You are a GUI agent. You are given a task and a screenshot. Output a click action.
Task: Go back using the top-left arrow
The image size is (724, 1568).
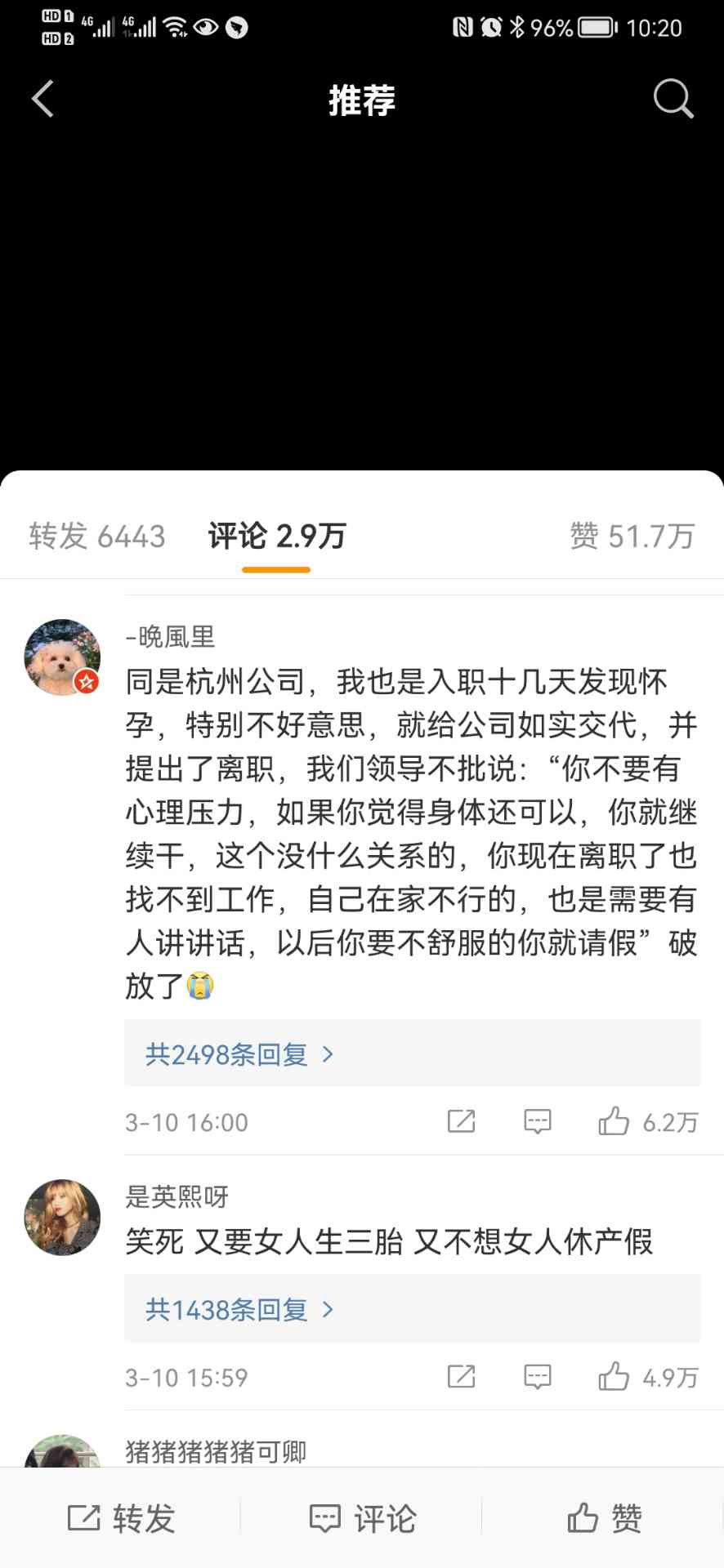pyautogui.click(x=42, y=99)
